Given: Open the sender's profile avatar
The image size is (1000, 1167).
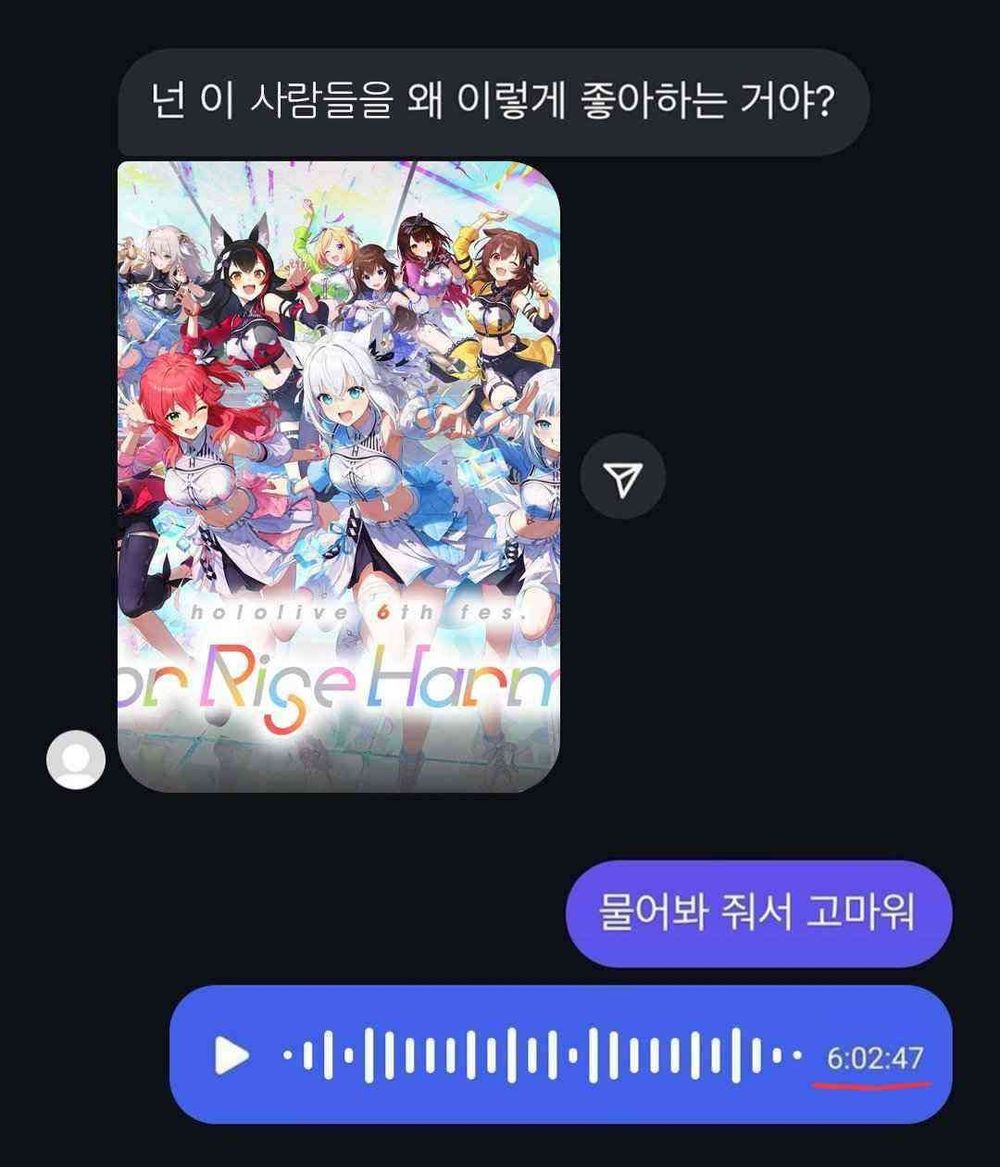Looking at the screenshot, I should coord(76,759).
